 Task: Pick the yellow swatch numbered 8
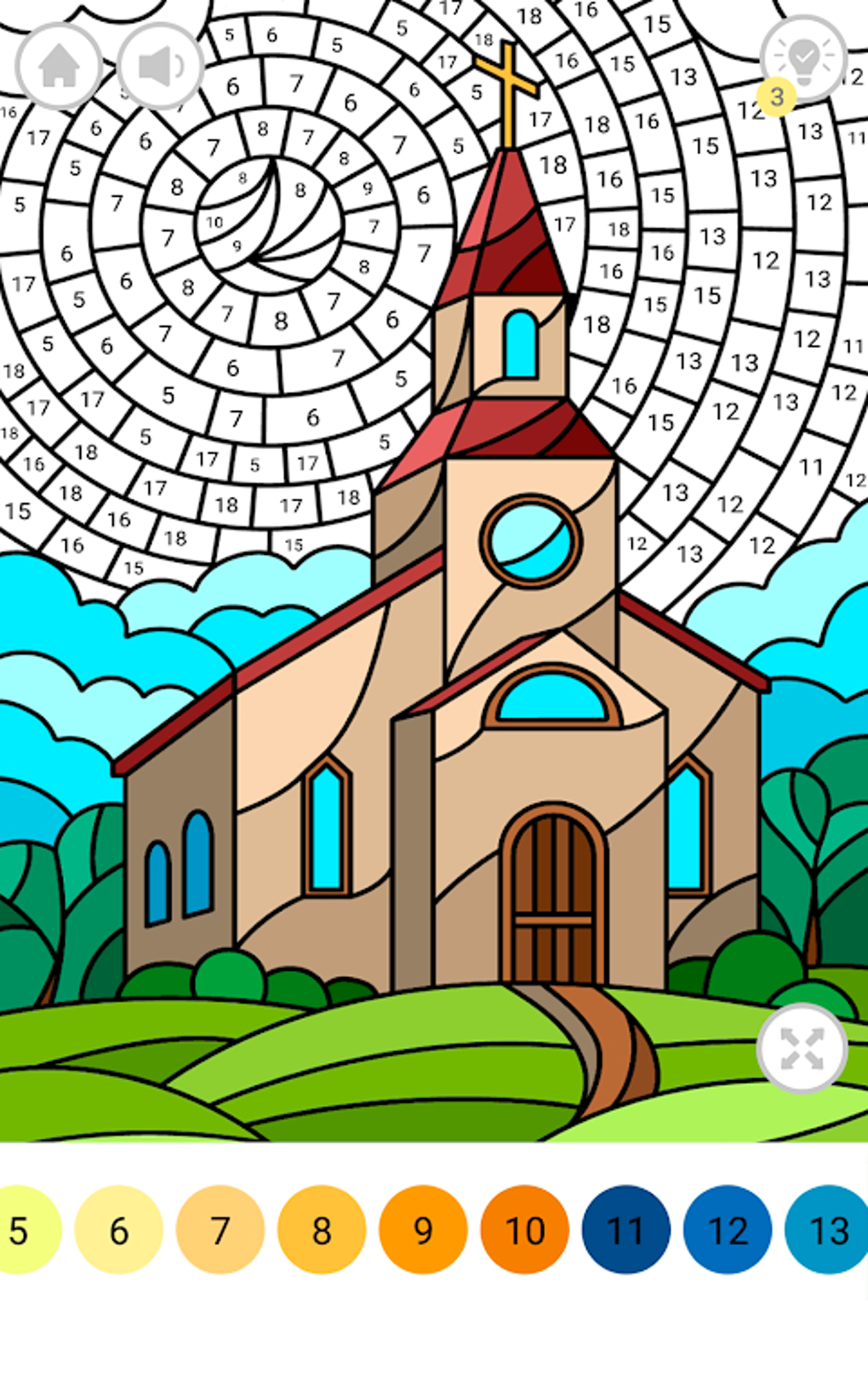321,1229
